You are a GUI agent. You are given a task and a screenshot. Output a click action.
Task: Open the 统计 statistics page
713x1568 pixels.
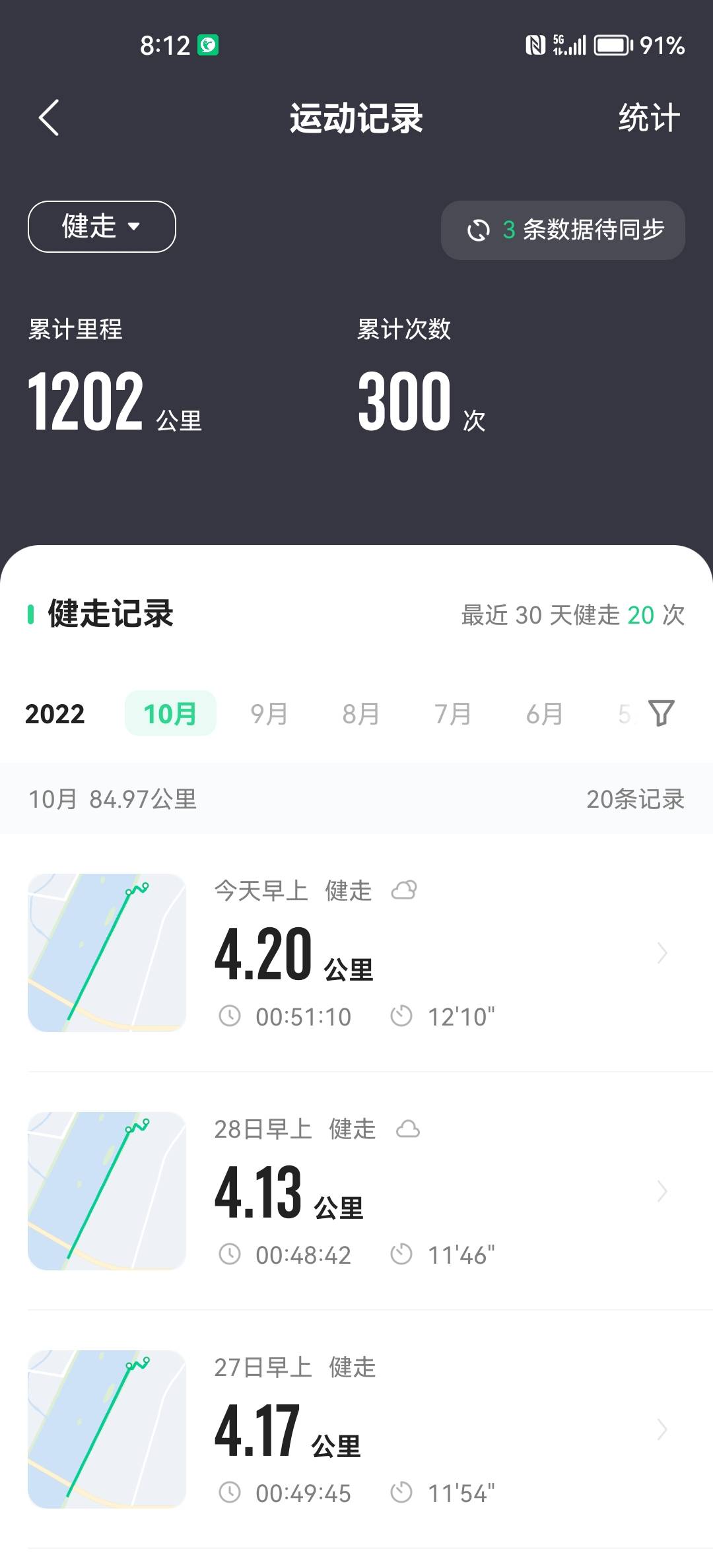(648, 117)
